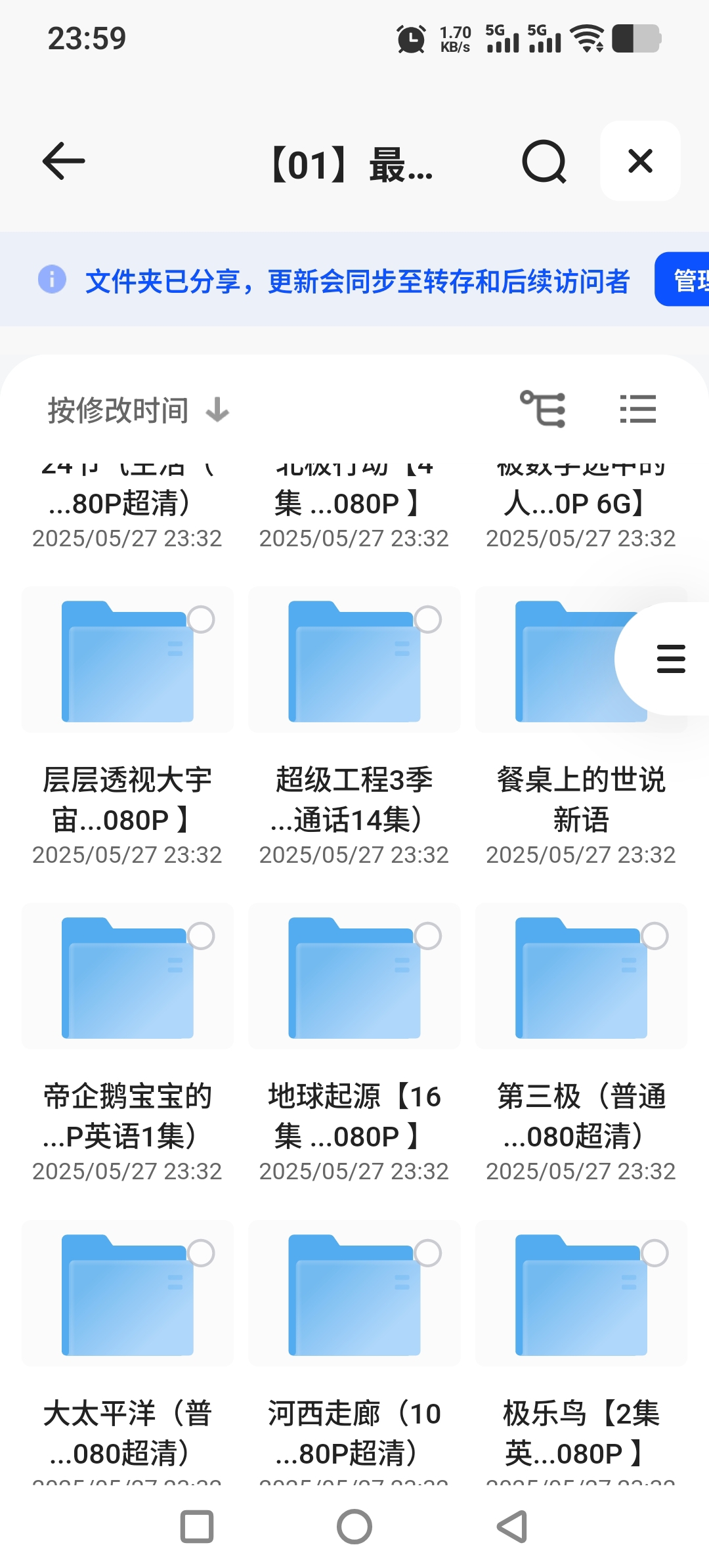Switch to the list view layout icon
Screen dimensions: 709x1568
(x=637, y=409)
